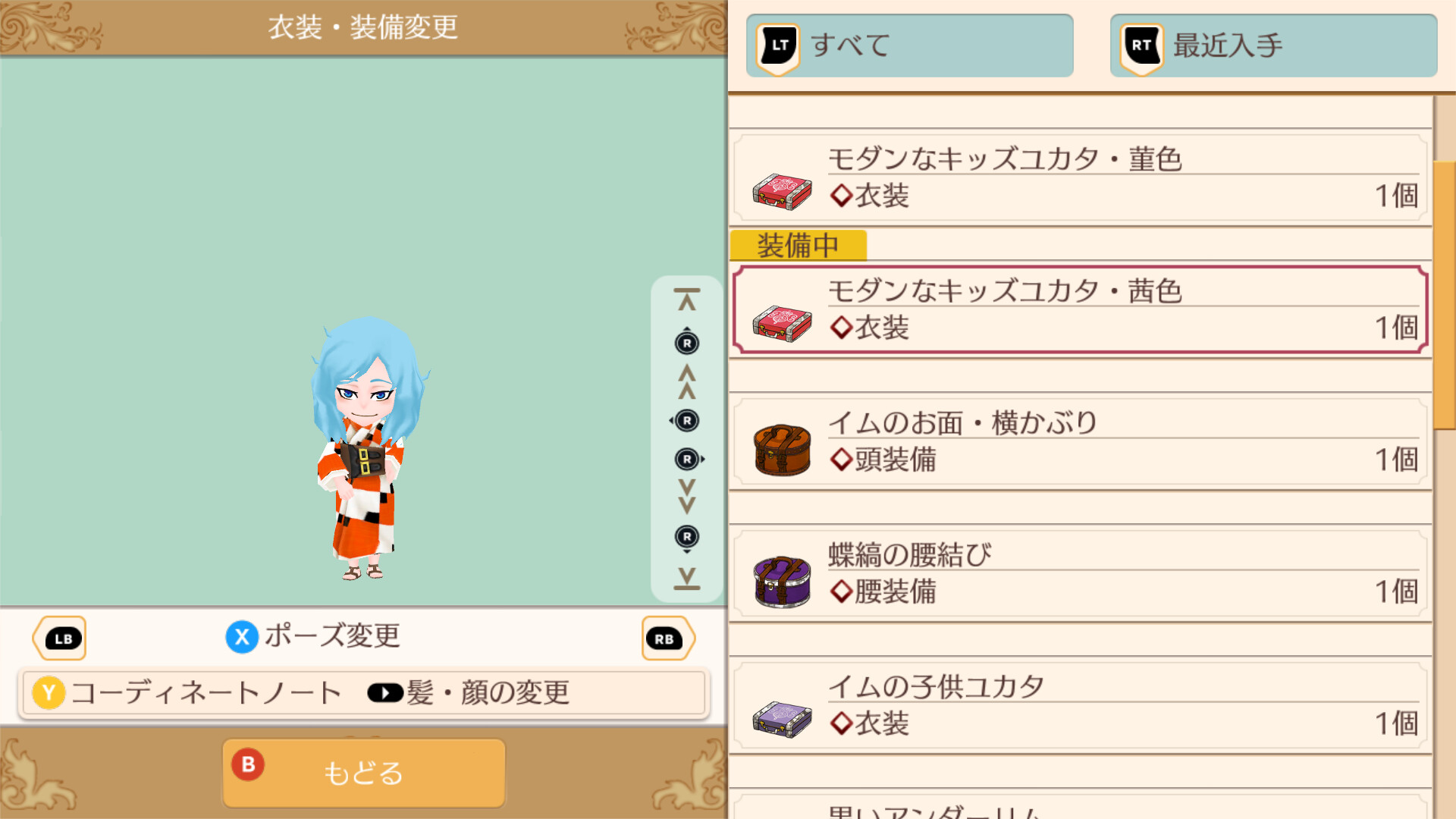
Task: Tap the RB button
Action: (667, 639)
